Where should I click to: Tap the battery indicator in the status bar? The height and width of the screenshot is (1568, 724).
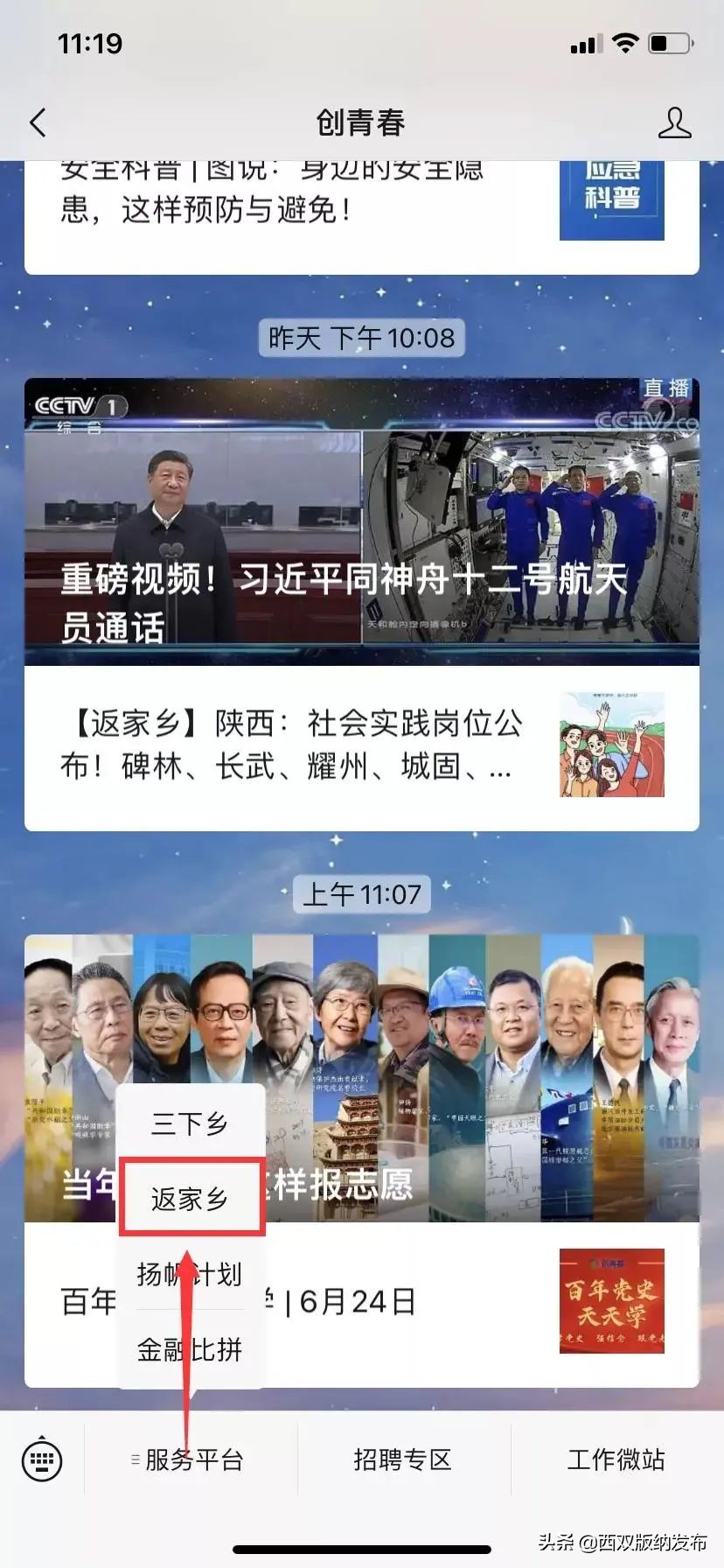point(670,41)
